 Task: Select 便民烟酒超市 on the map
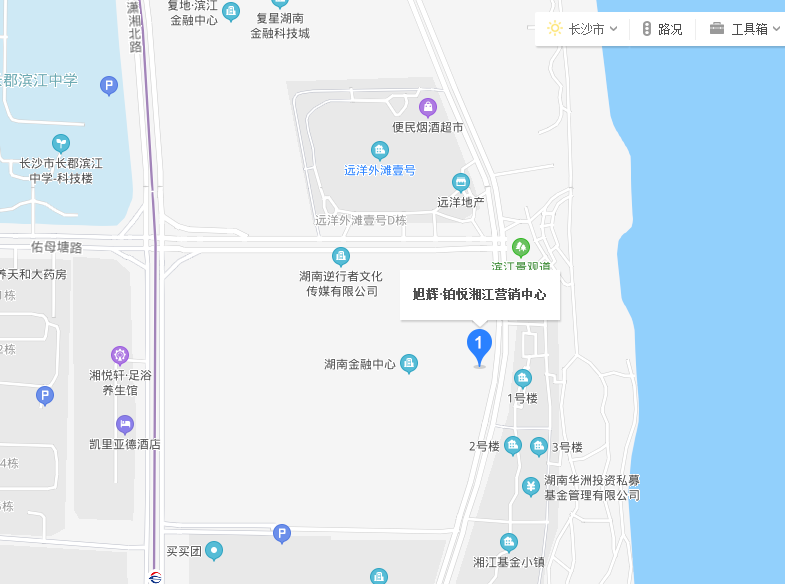tap(428, 107)
